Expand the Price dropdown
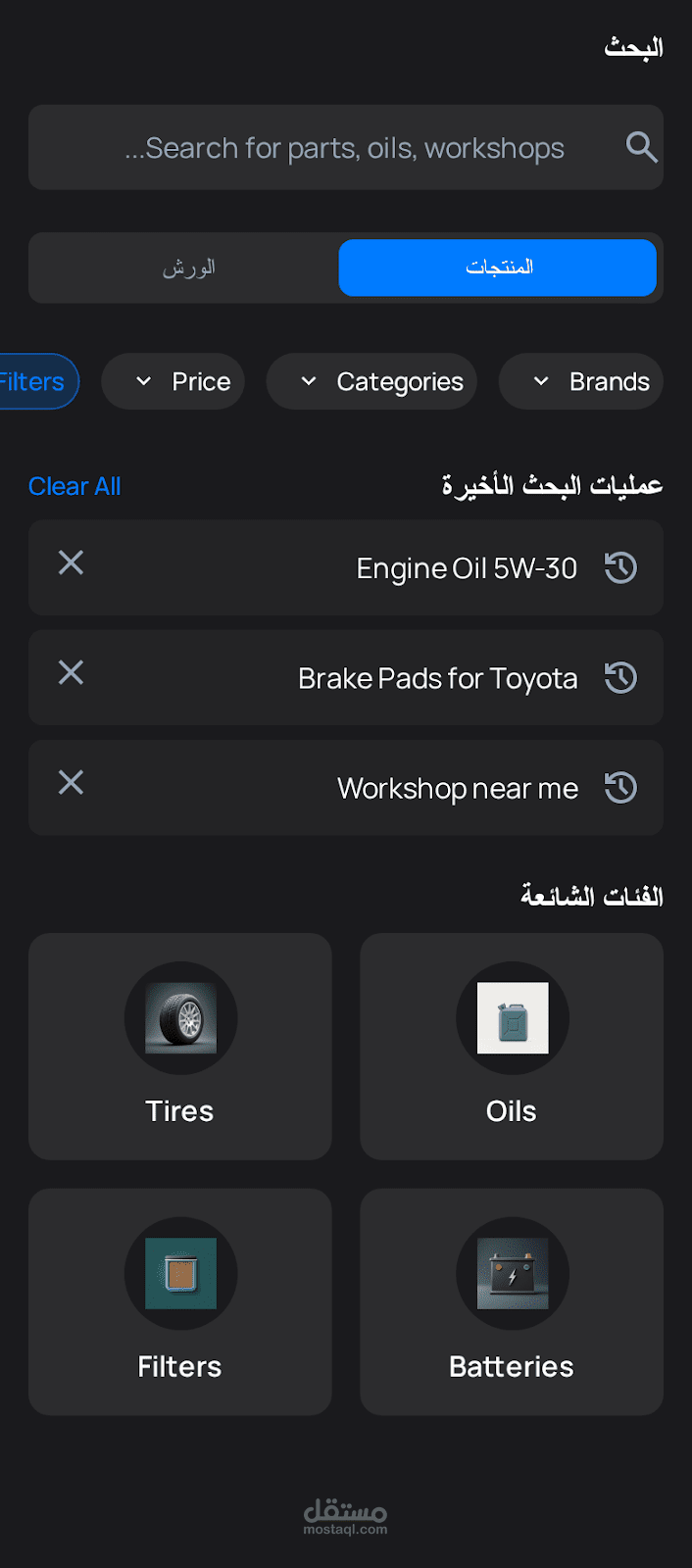692x1568 pixels. tap(173, 381)
